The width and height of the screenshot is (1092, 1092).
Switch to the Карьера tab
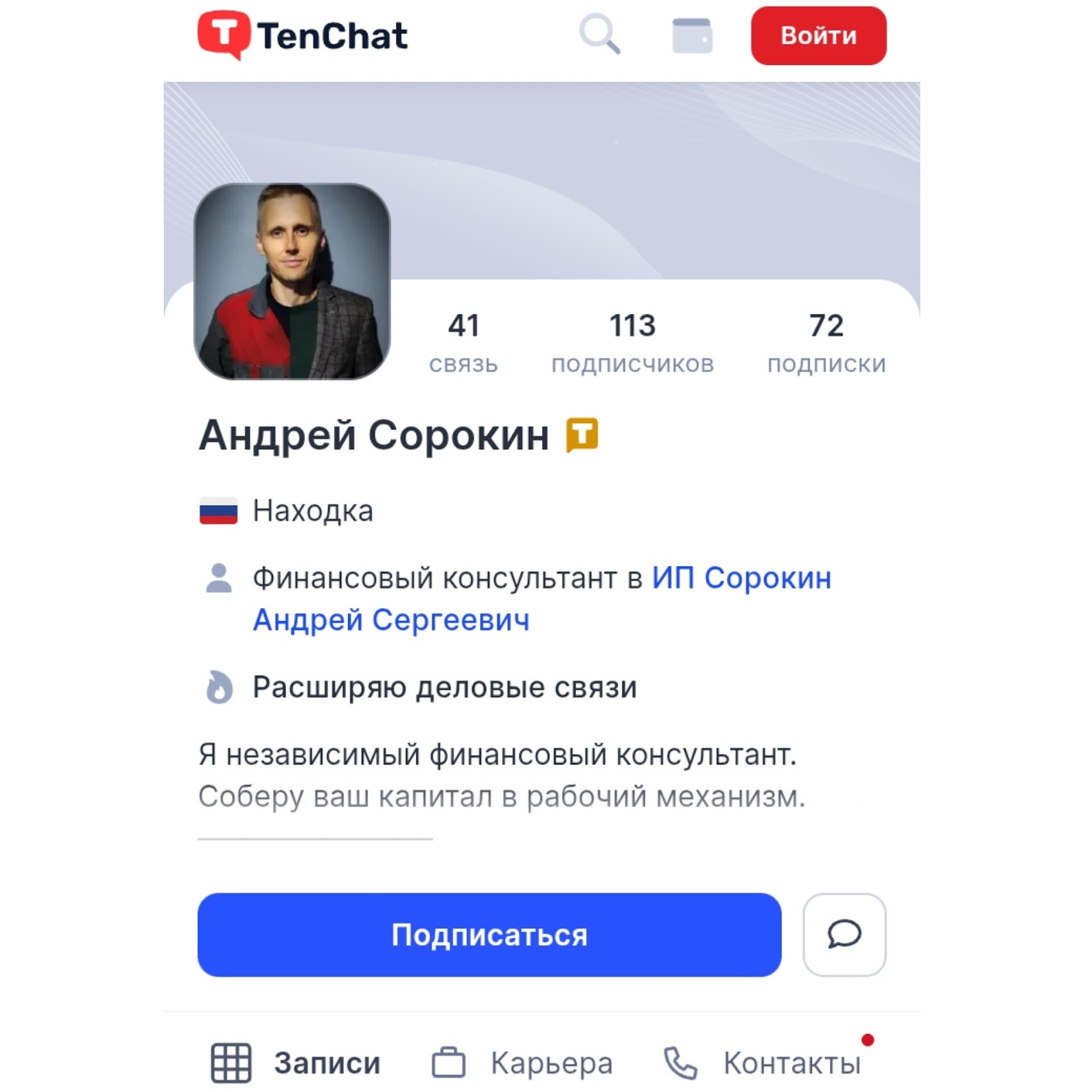[523, 1063]
